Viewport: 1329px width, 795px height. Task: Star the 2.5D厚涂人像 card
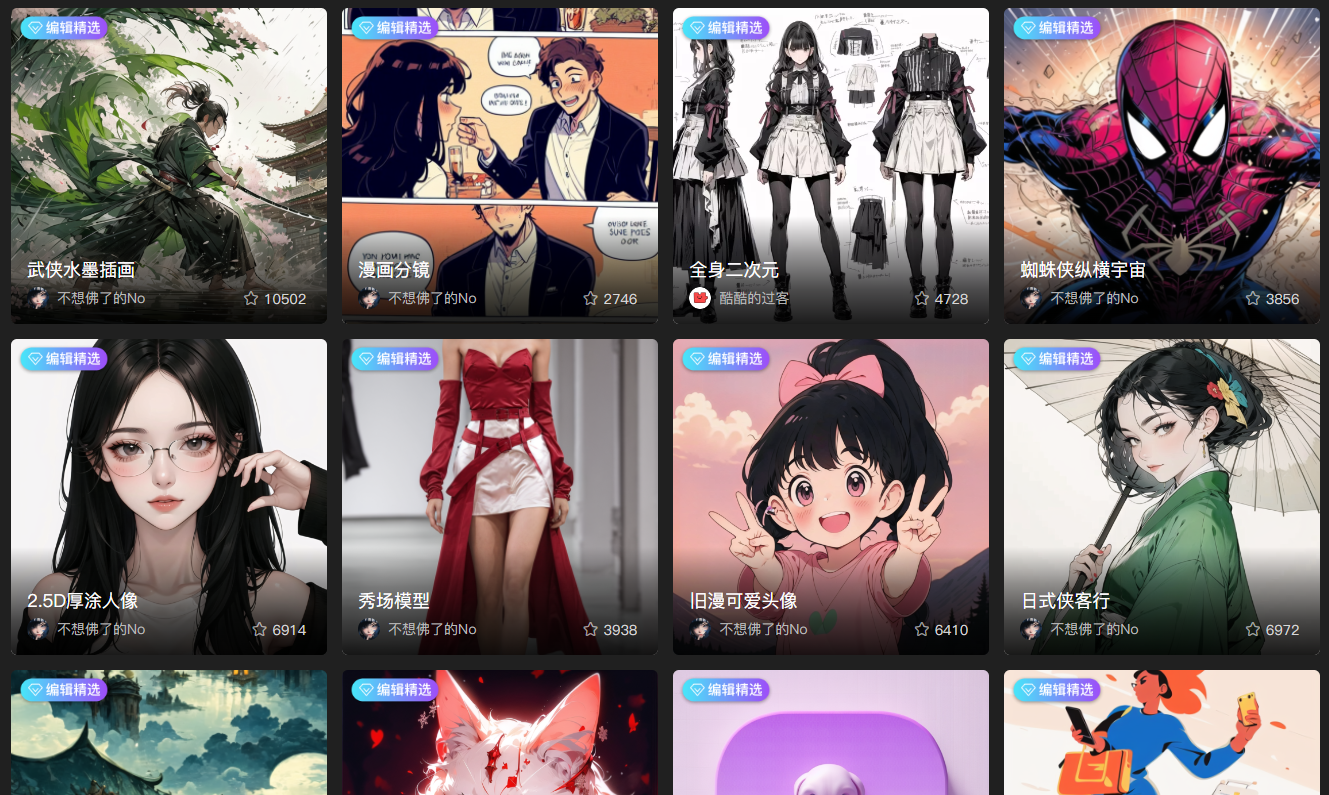[x=260, y=629]
